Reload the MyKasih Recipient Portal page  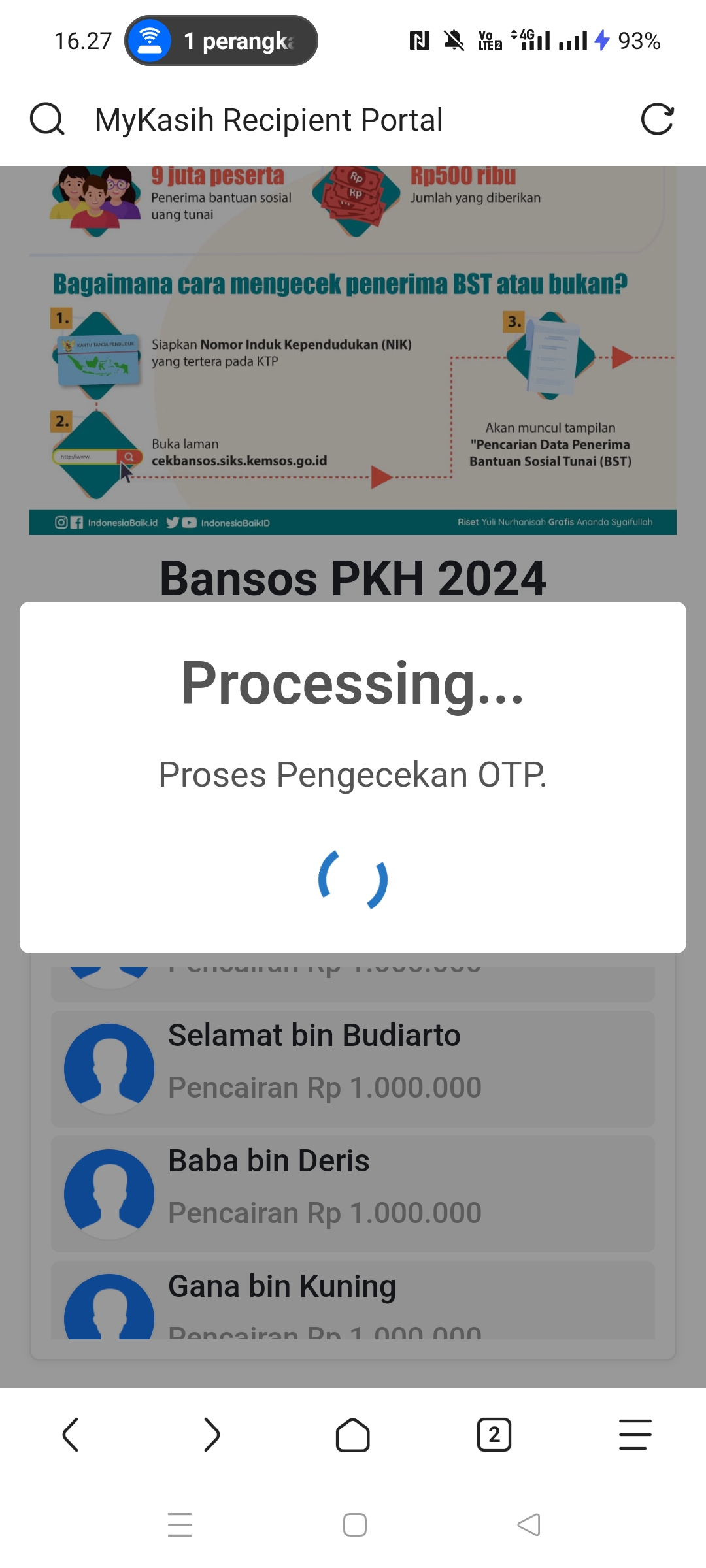657,120
